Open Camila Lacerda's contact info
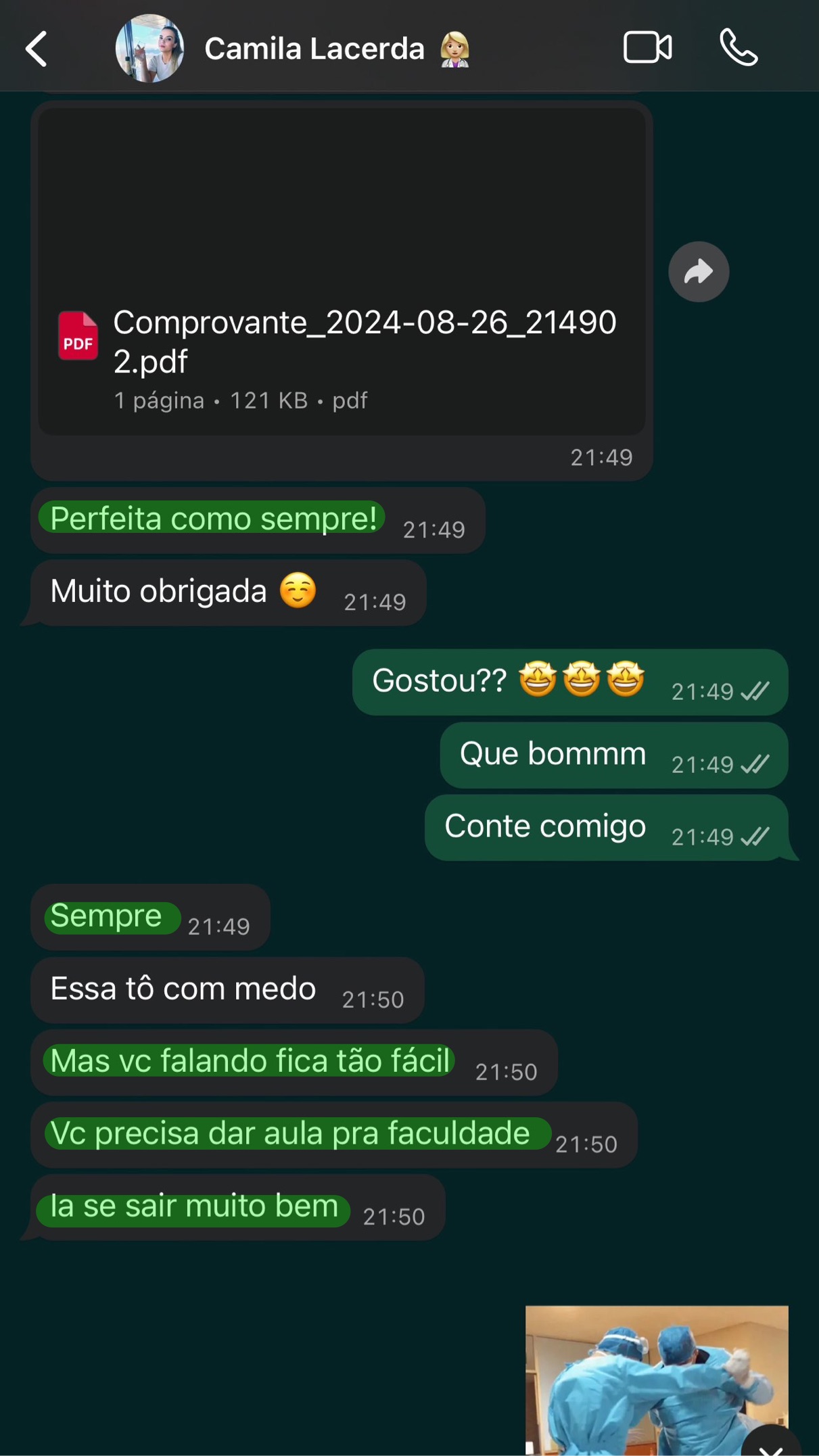The image size is (819, 1456). (x=314, y=49)
